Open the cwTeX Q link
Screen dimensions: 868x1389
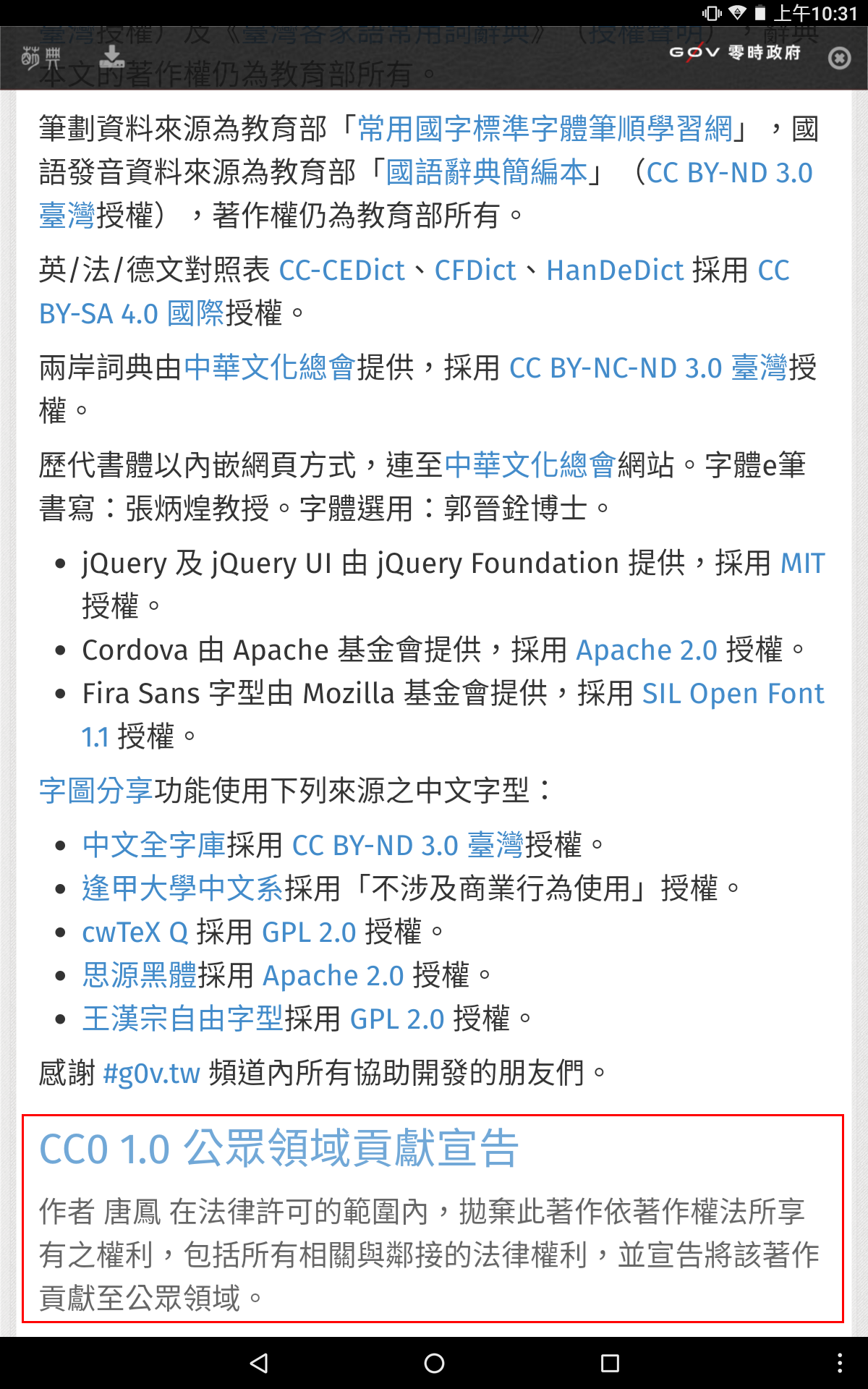135,932
